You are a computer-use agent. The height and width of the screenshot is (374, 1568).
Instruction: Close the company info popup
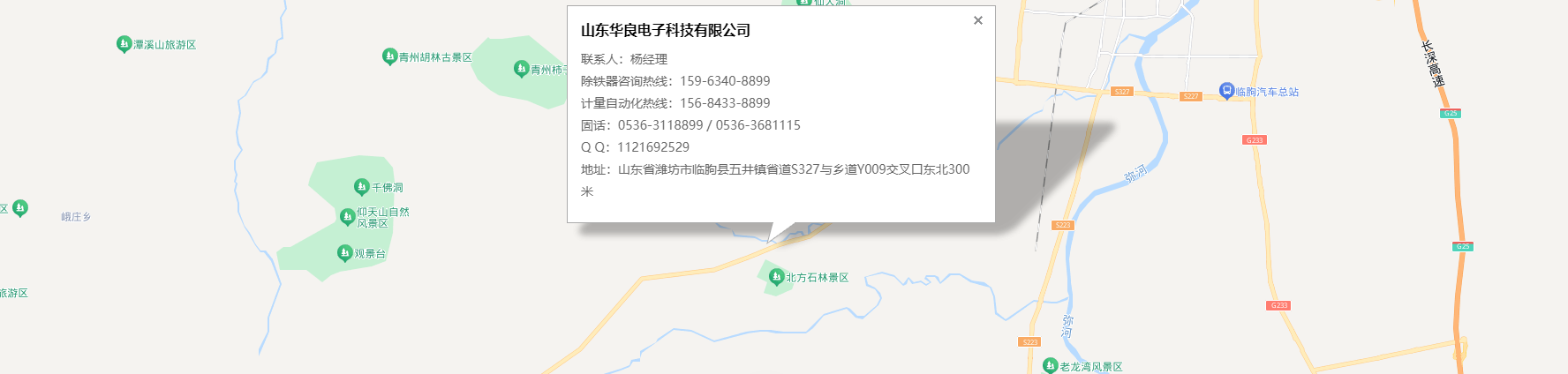tap(977, 20)
